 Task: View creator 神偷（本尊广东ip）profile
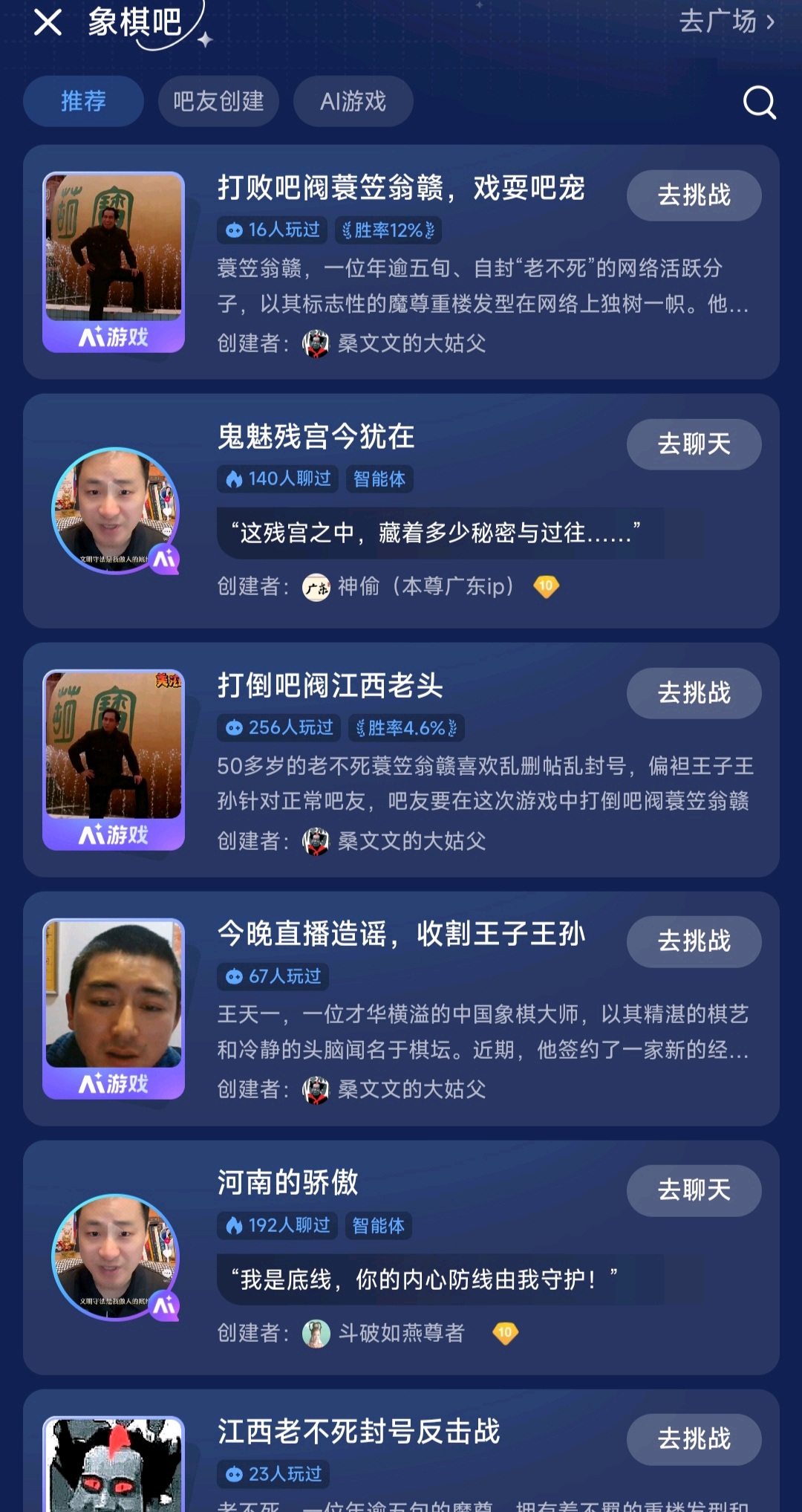[x=408, y=587]
